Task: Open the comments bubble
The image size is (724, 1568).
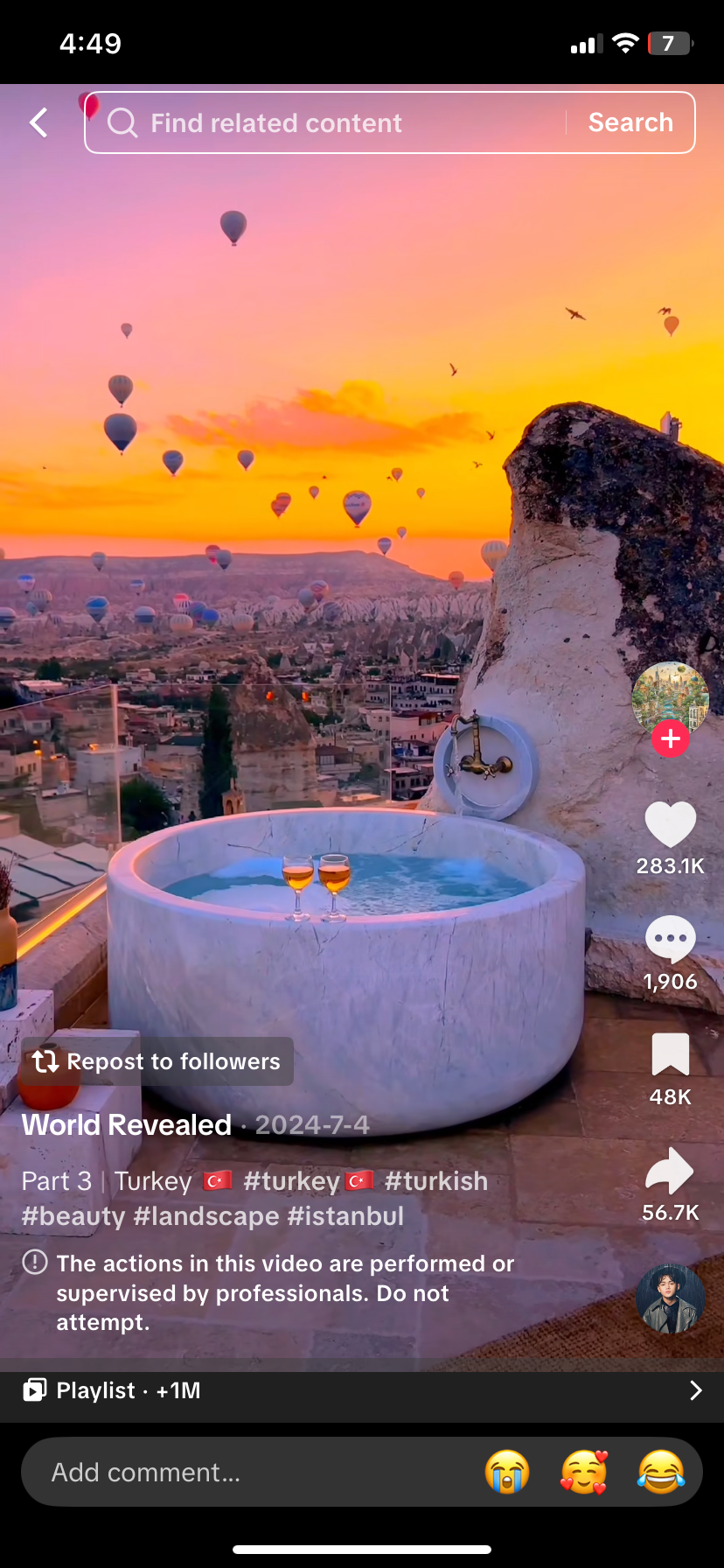Action: click(671, 938)
